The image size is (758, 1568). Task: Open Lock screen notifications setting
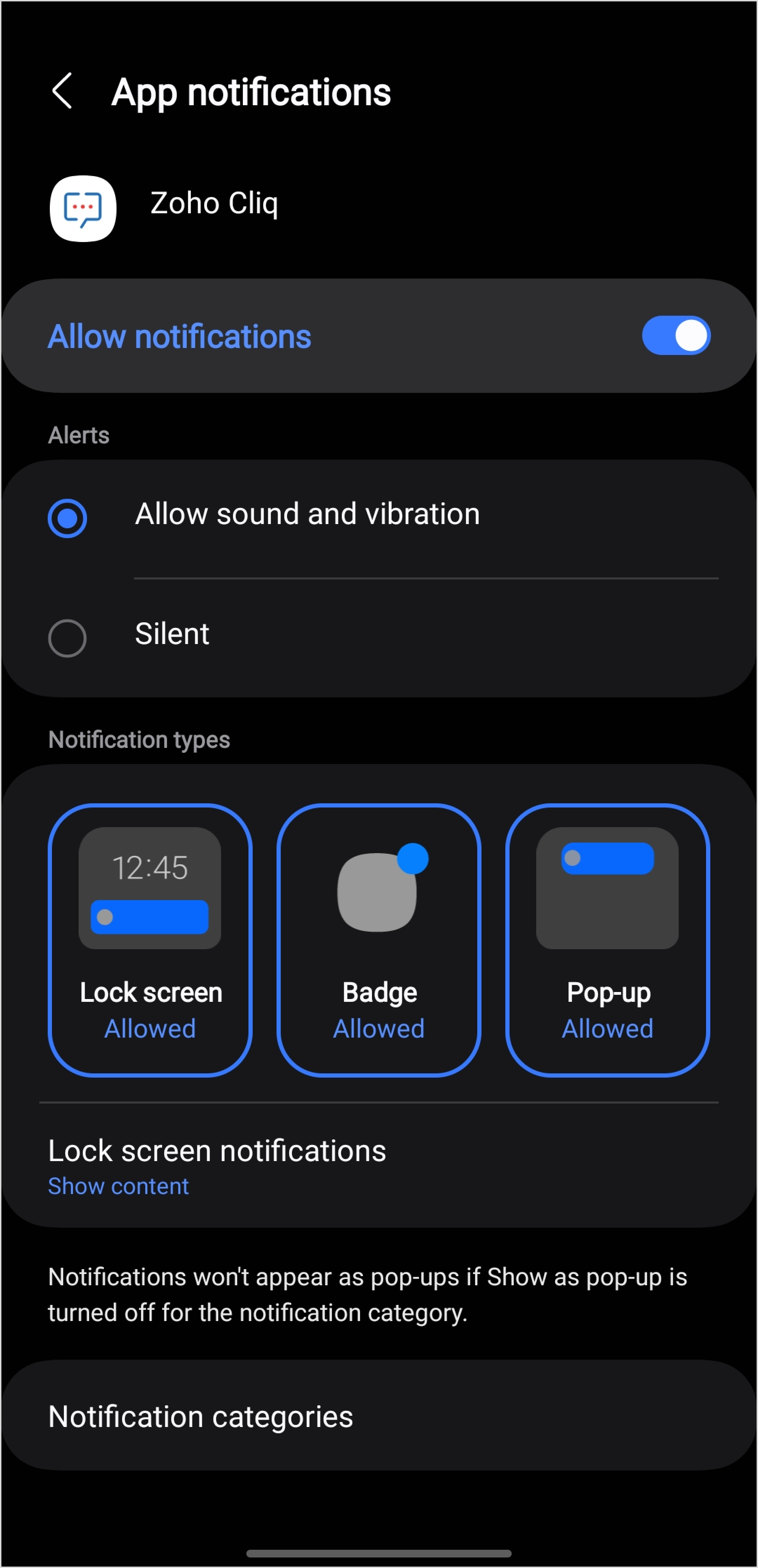point(379,1166)
